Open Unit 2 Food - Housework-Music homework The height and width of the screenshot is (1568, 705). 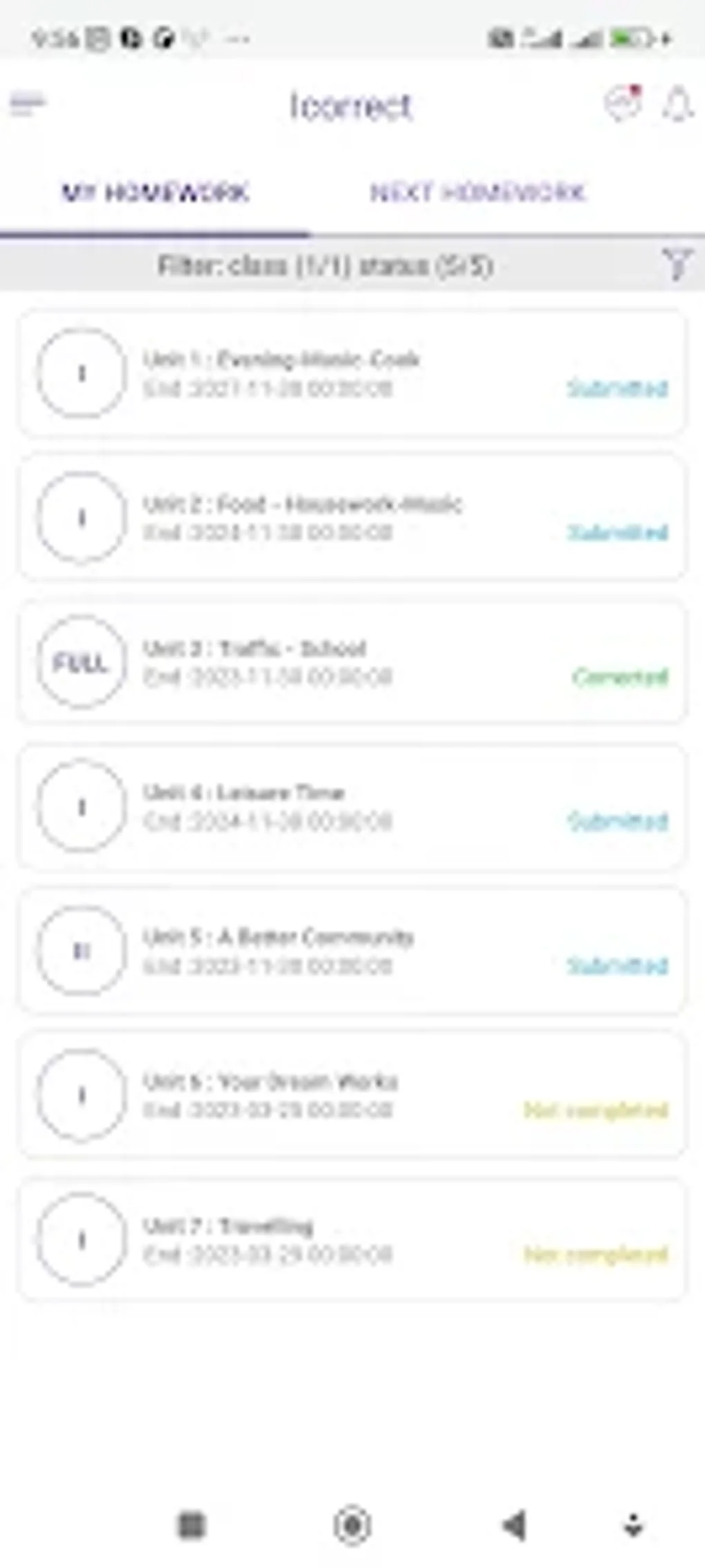click(352, 518)
